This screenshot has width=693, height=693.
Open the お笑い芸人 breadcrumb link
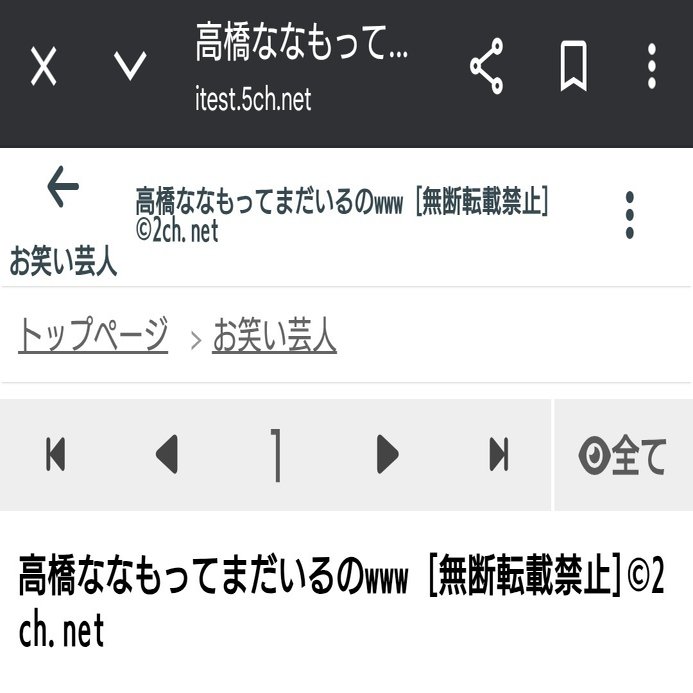pos(274,337)
